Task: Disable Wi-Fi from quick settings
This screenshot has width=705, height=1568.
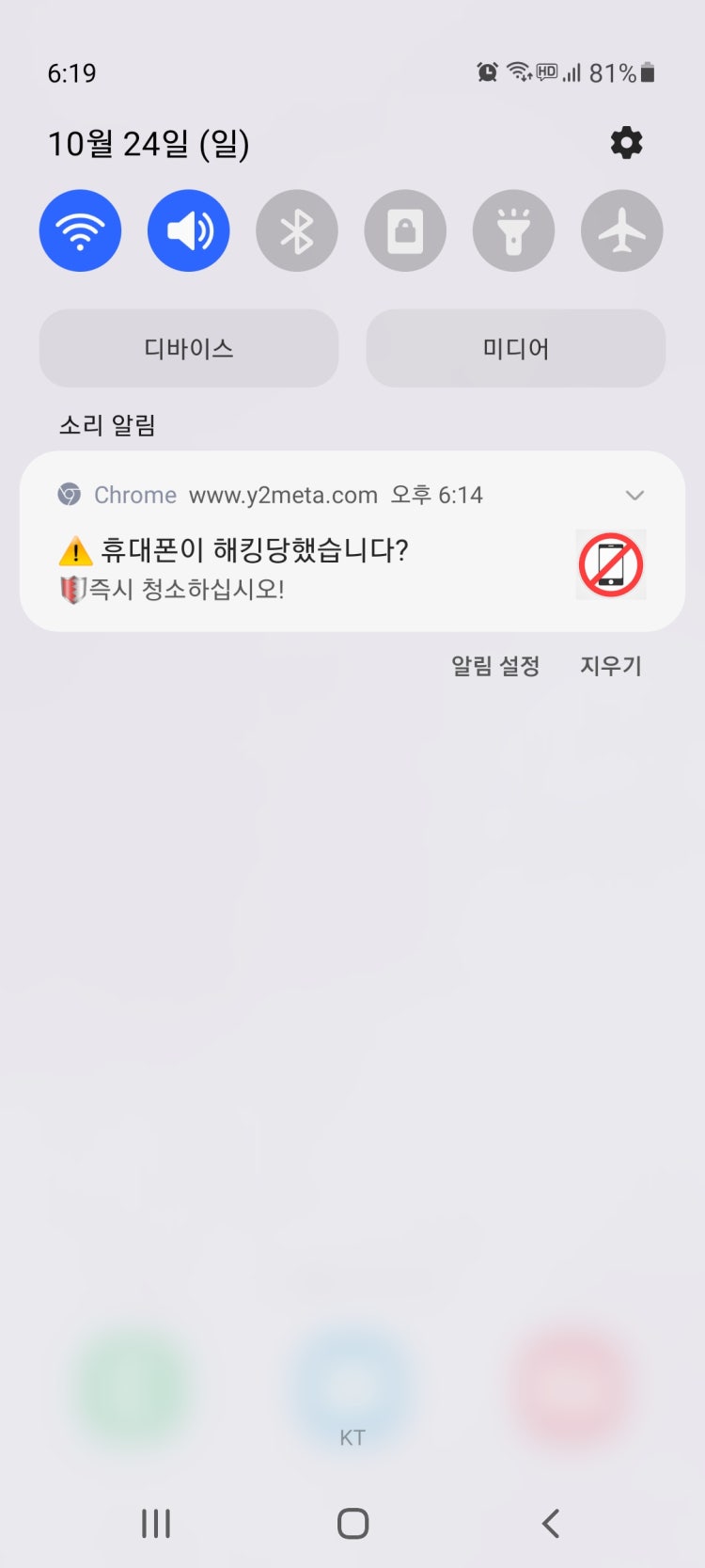Action: click(x=80, y=230)
